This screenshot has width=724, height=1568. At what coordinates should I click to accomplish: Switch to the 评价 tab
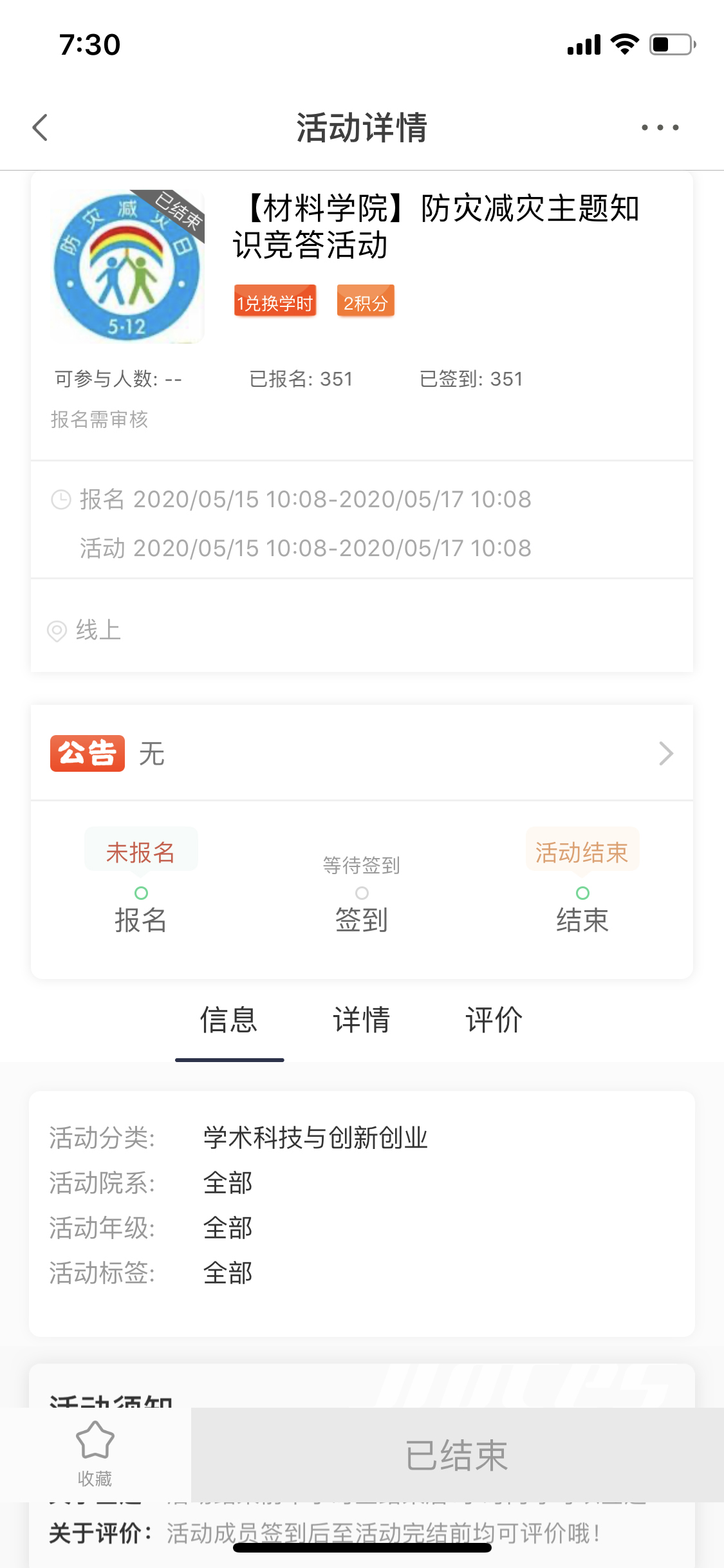pyautogui.click(x=494, y=1020)
